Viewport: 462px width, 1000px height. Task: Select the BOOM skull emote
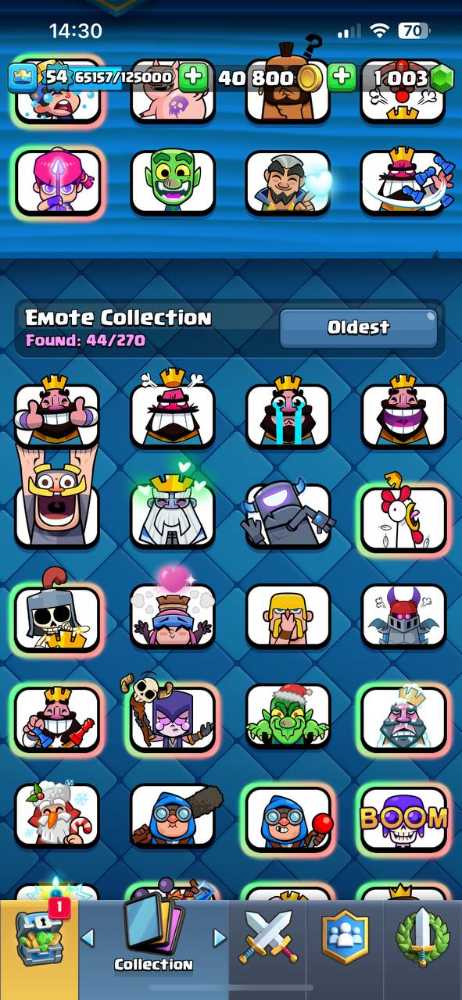pyautogui.click(x=403, y=818)
